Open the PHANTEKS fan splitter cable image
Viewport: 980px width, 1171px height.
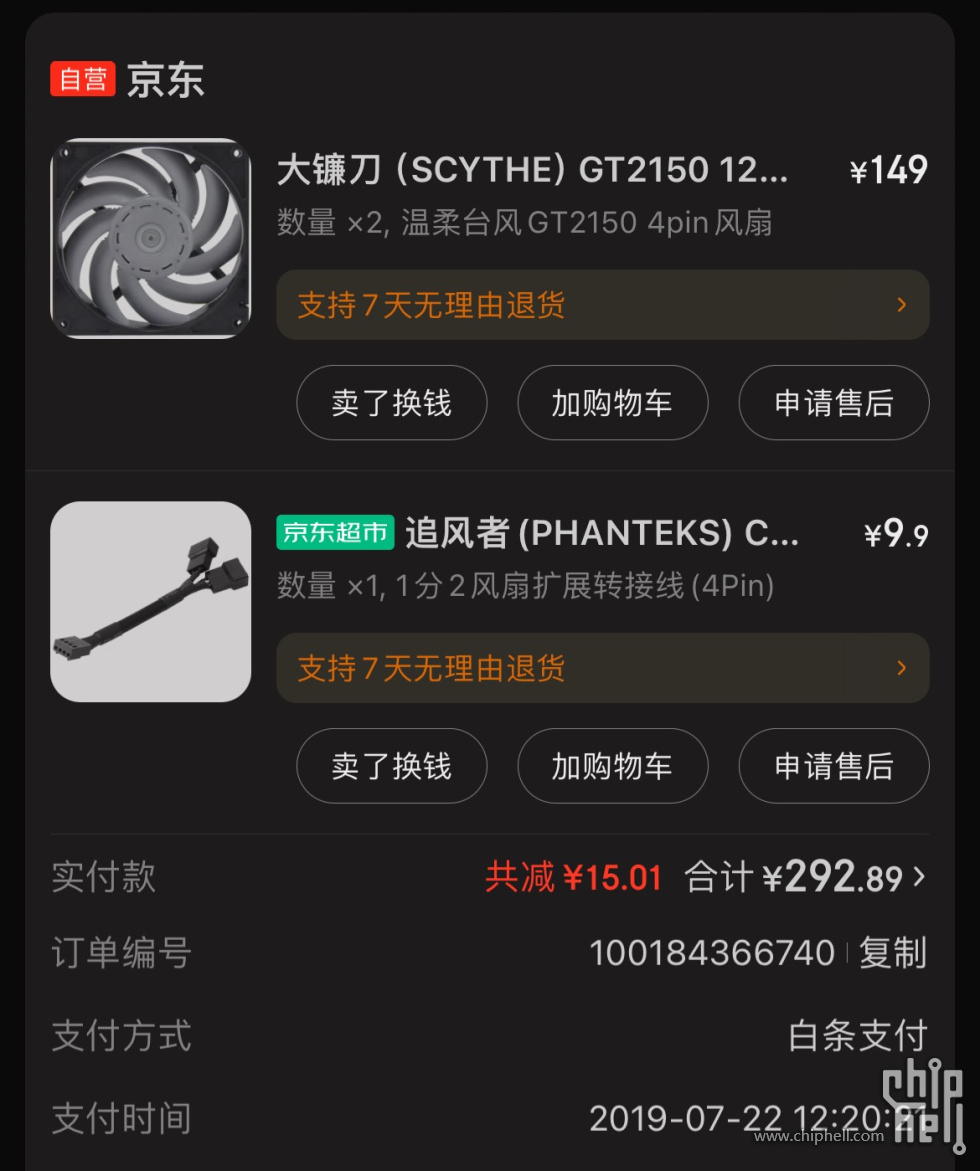pos(150,601)
